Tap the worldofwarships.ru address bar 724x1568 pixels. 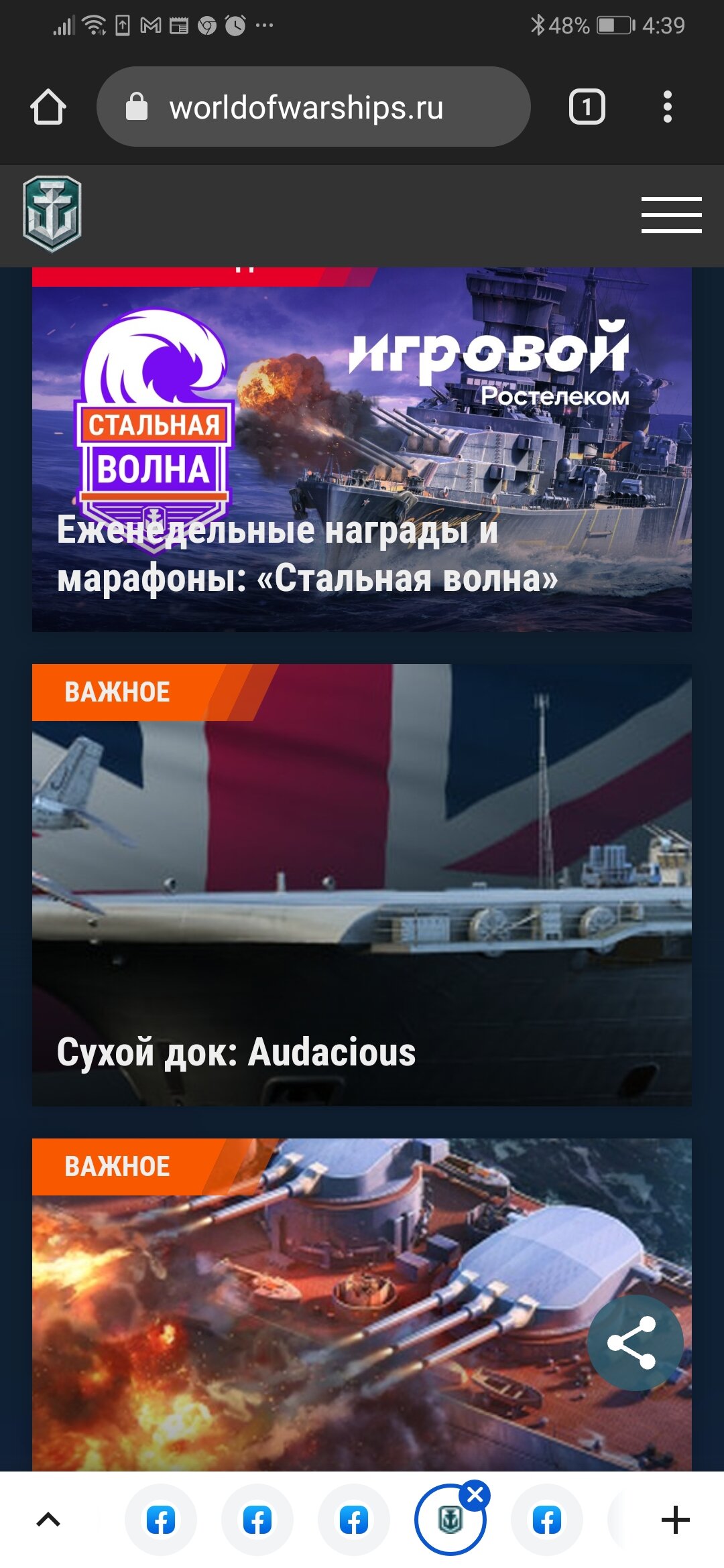tap(314, 107)
